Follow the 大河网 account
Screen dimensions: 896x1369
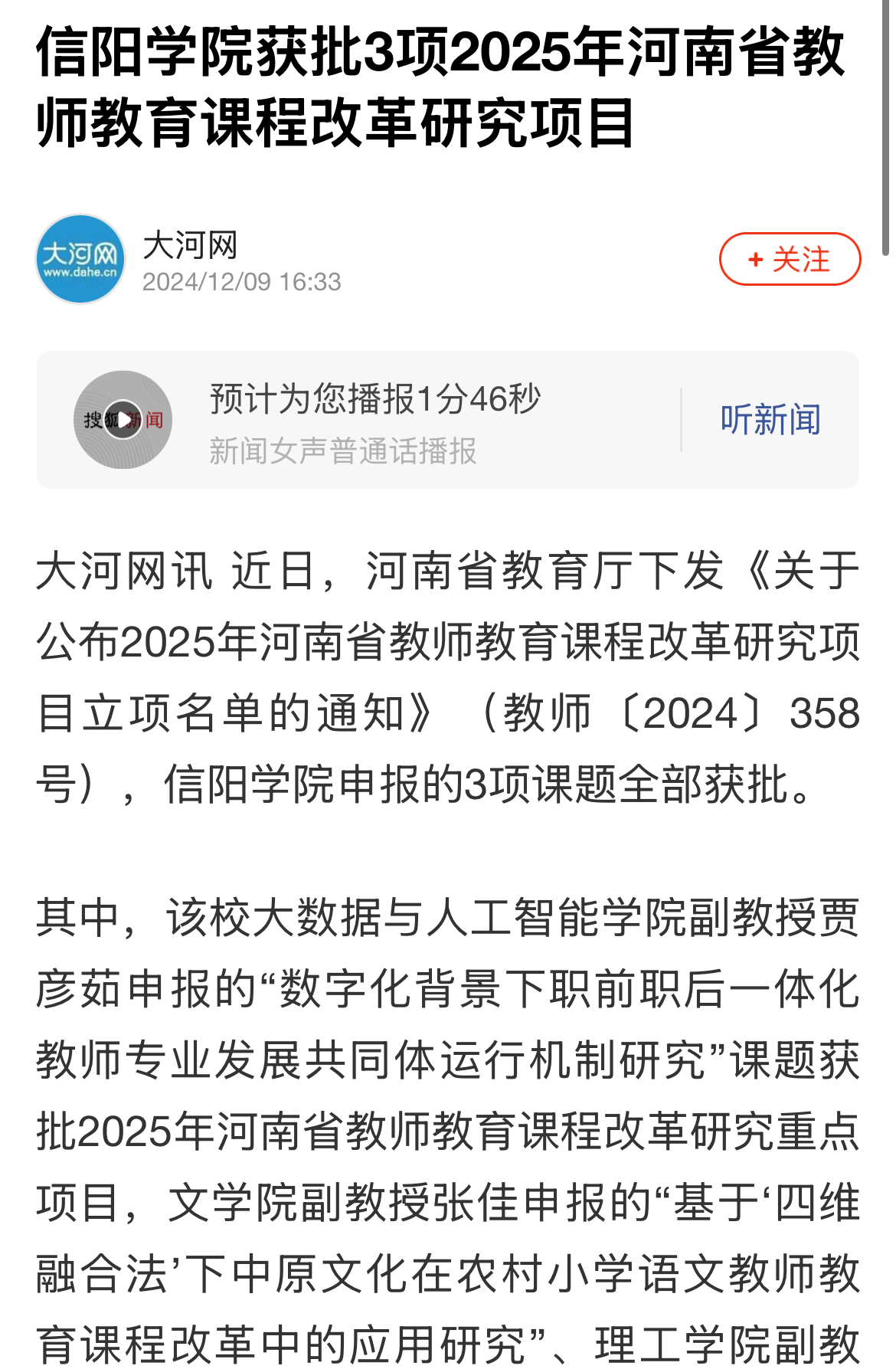click(789, 259)
